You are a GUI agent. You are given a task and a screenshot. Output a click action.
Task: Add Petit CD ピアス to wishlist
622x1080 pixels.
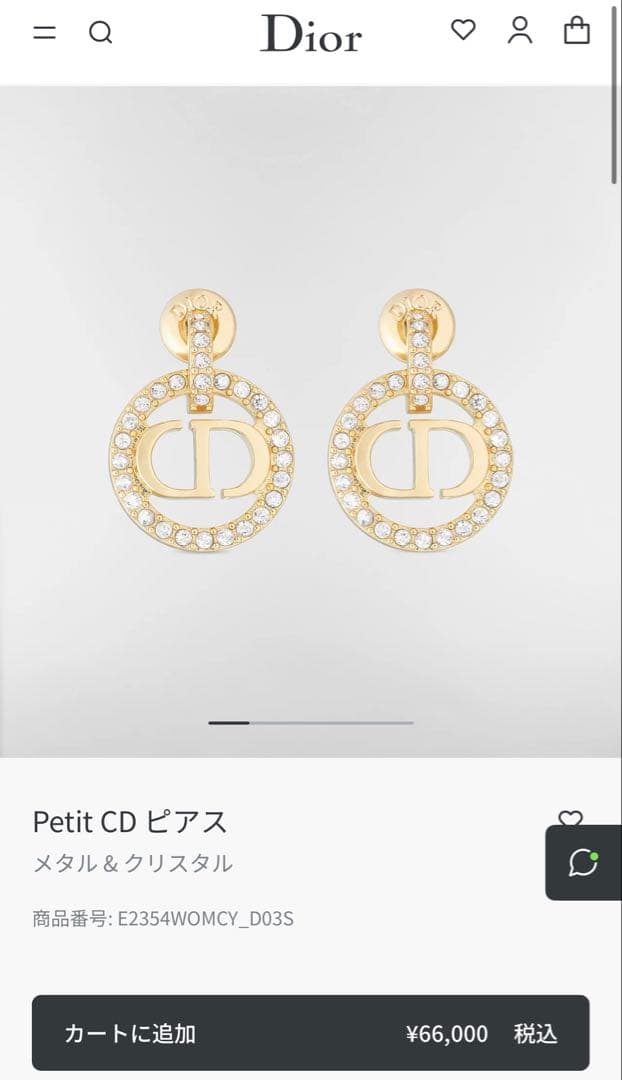click(x=570, y=818)
